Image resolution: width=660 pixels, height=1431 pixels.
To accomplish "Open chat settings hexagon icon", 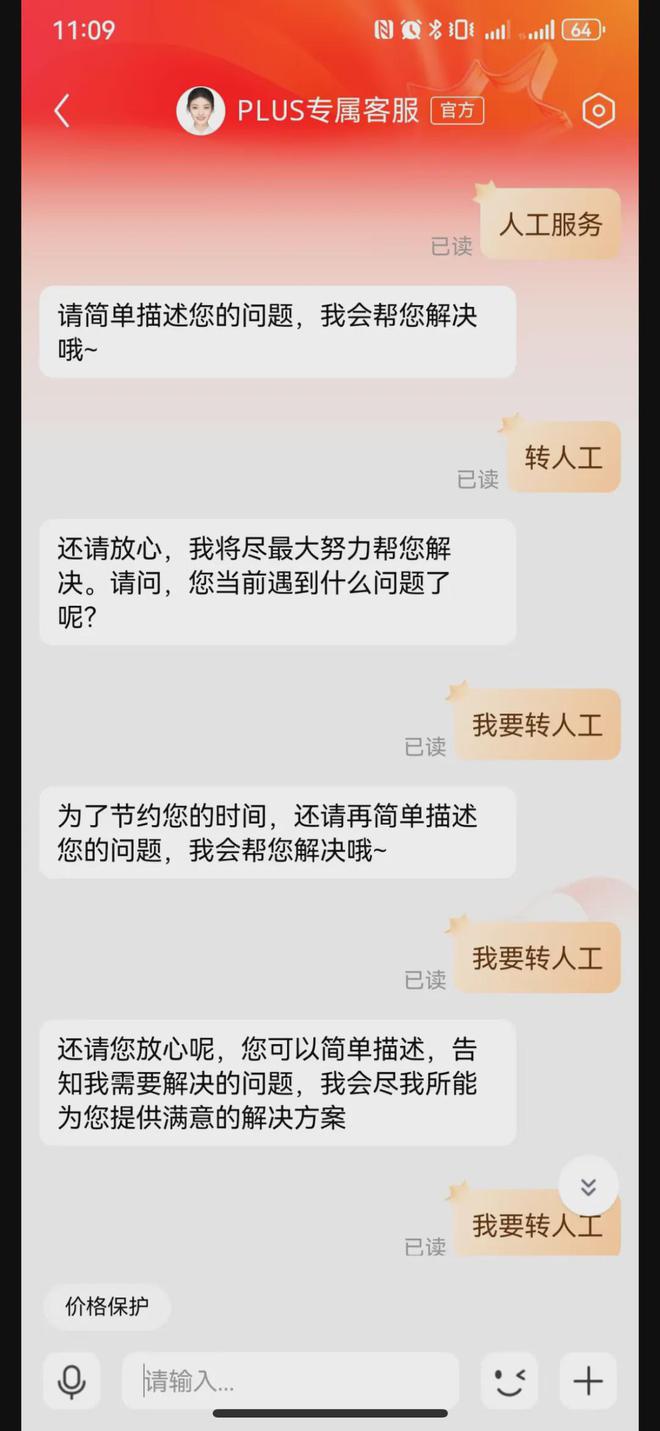I will [598, 111].
